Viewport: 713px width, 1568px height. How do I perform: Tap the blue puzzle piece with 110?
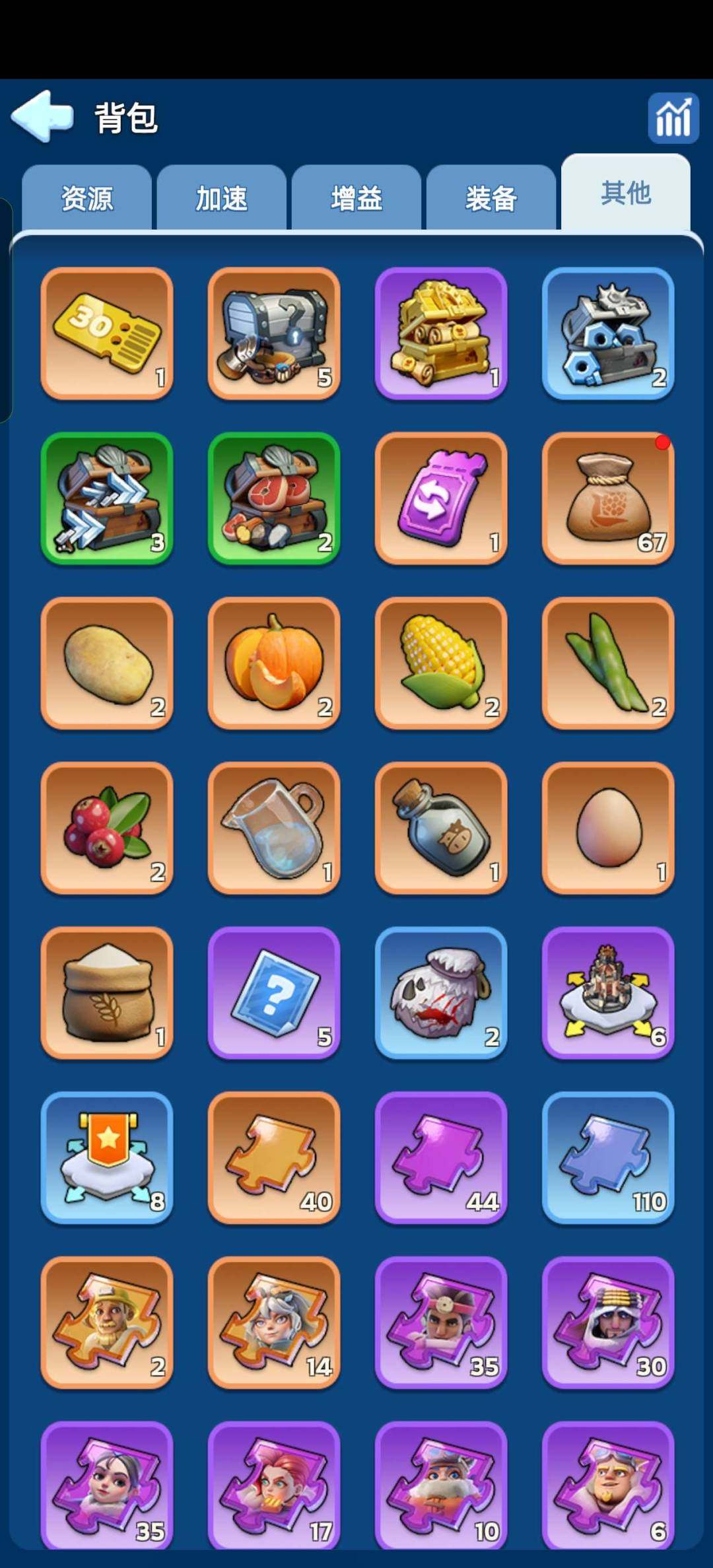(608, 1157)
